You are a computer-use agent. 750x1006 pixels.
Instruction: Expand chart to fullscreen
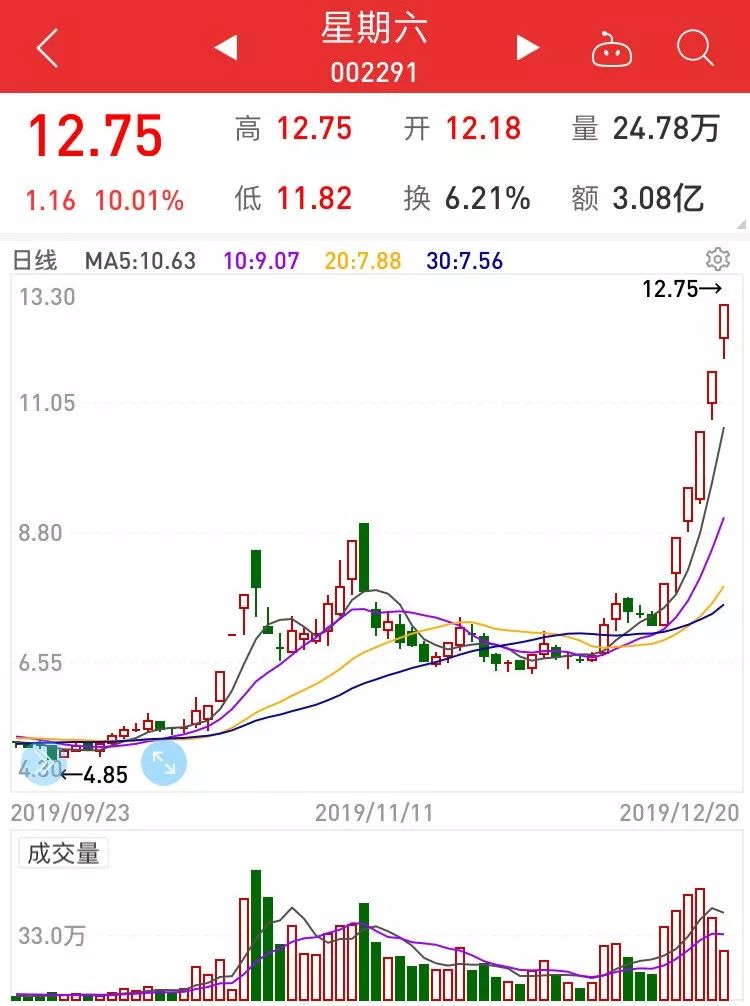(x=164, y=764)
